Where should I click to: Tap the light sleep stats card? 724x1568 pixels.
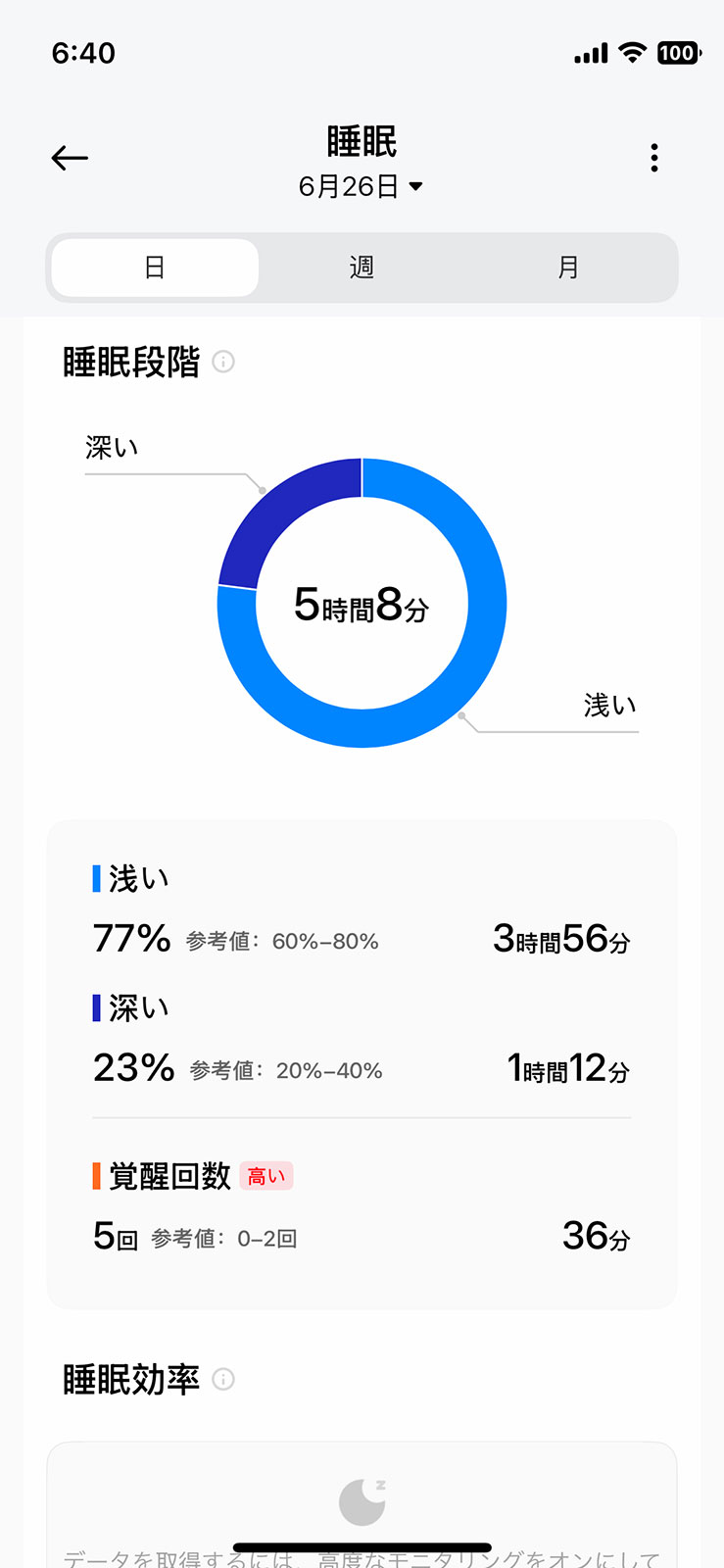(x=362, y=911)
